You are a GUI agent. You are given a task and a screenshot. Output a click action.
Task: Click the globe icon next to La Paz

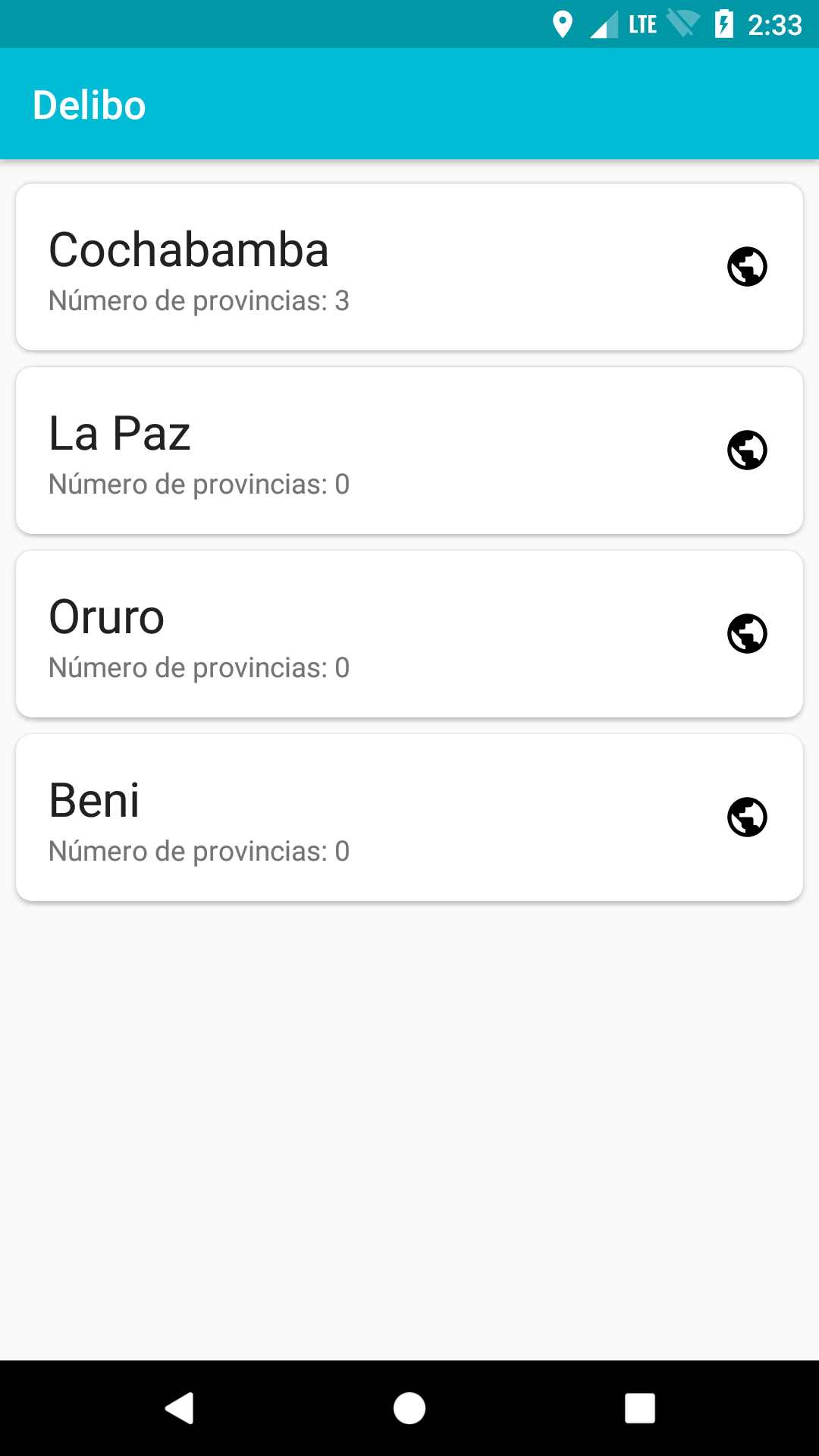pyautogui.click(x=748, y=450)
